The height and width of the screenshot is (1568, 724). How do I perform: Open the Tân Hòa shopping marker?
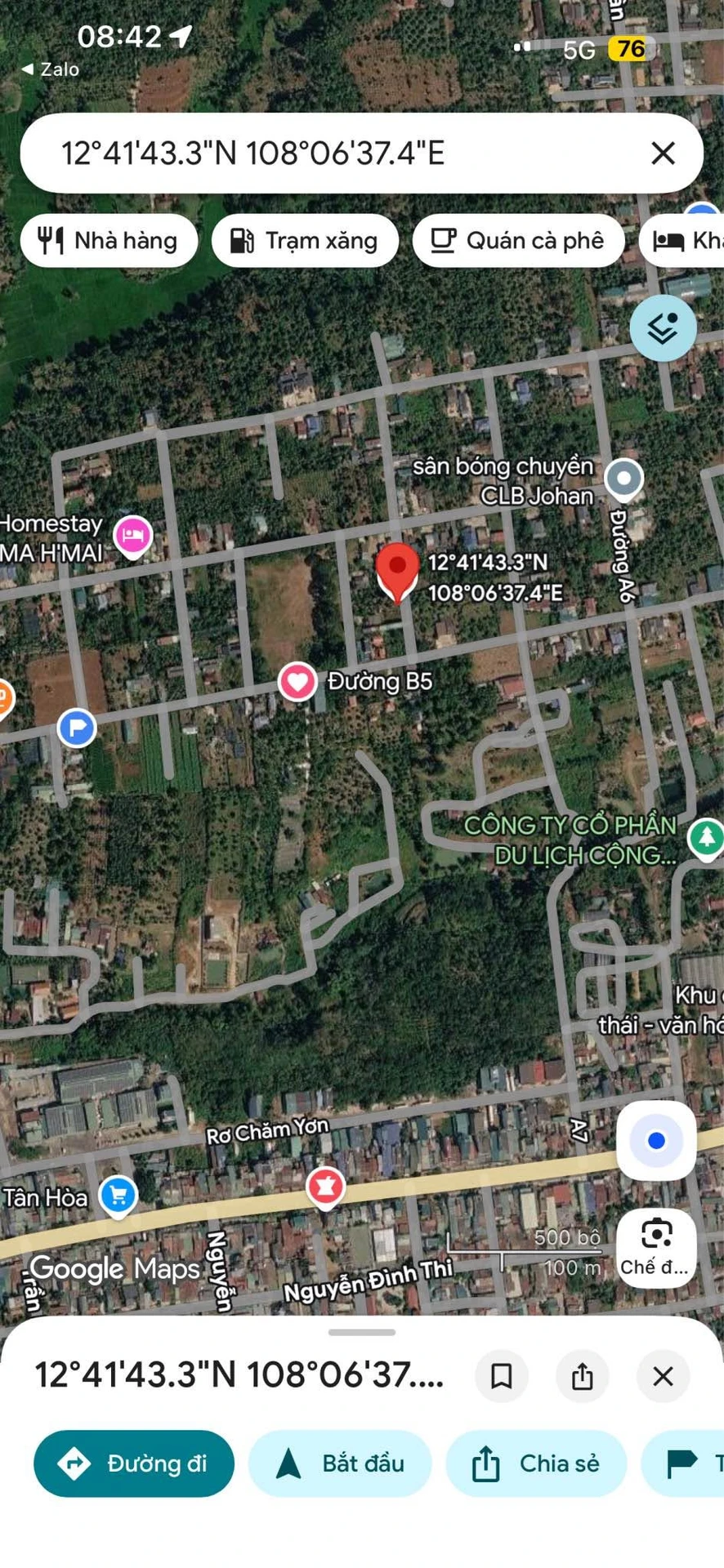pos(118,1196)
